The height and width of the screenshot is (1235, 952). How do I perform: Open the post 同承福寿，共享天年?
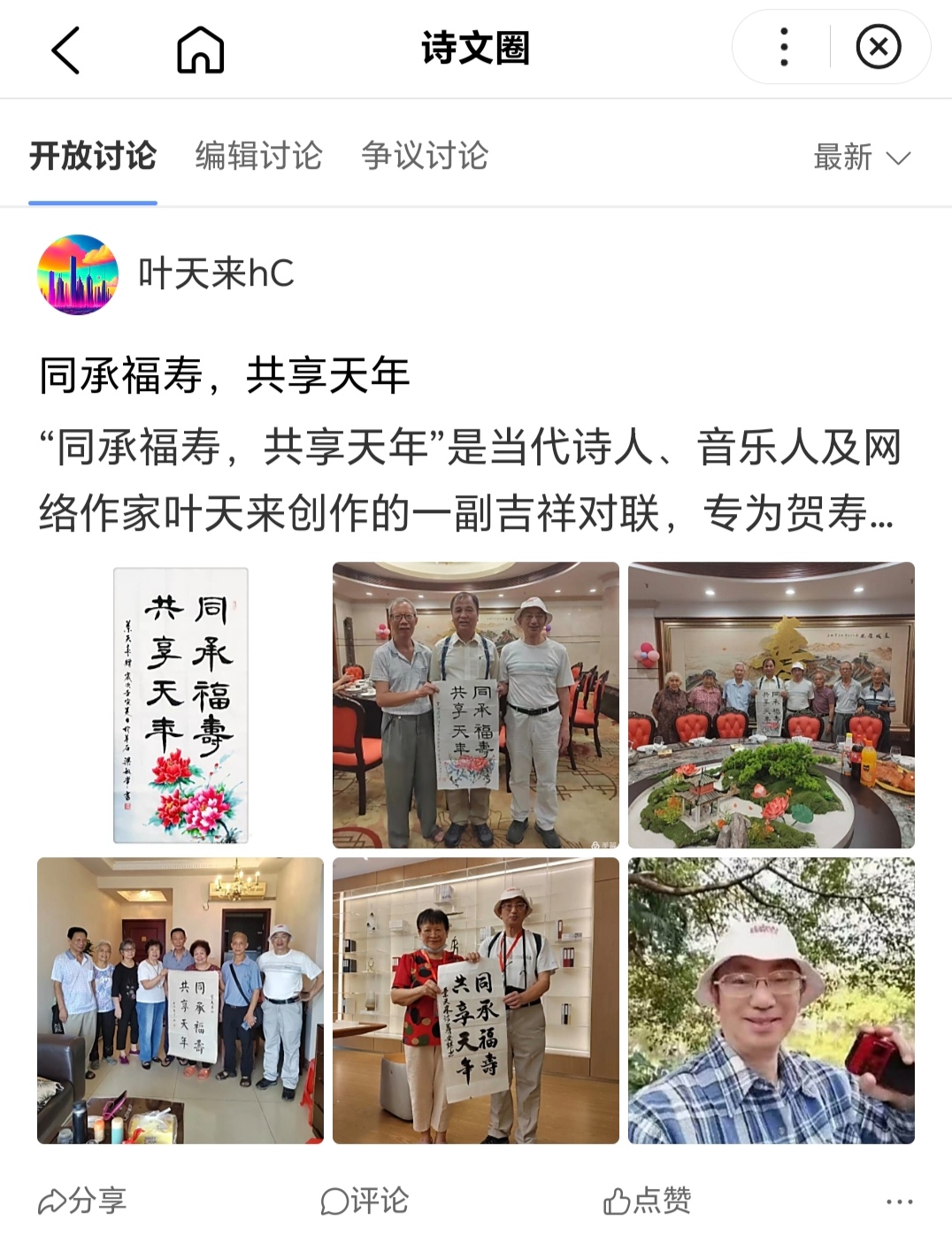tap(225, 375)
